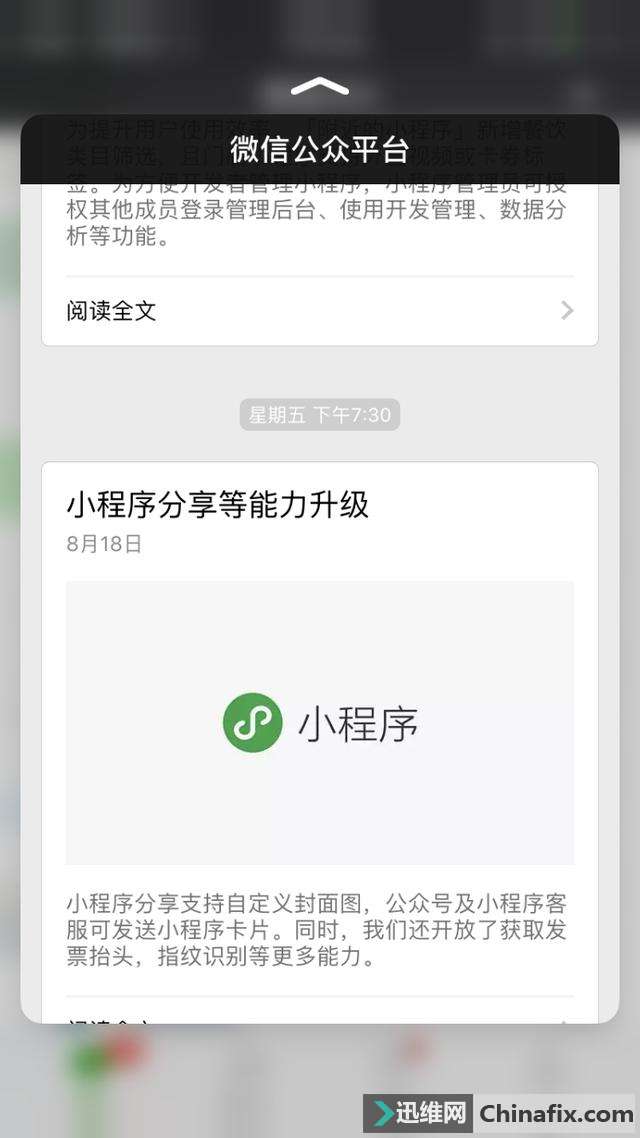Tap the upward chevron above the preview
640x1138 pixels.
pyautogui.click(x=320, y=86)
